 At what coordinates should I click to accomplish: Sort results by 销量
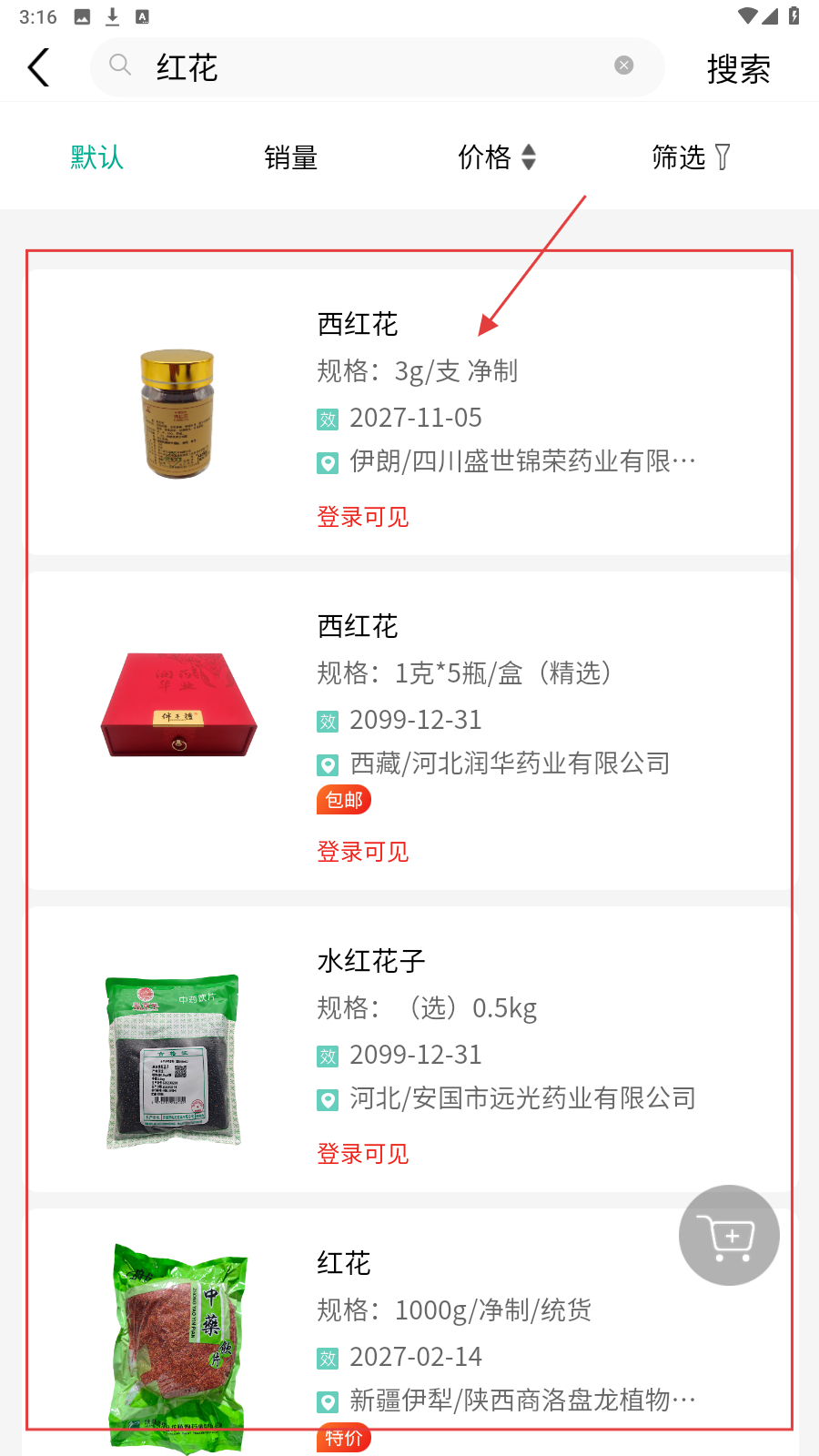coord(290,157)
